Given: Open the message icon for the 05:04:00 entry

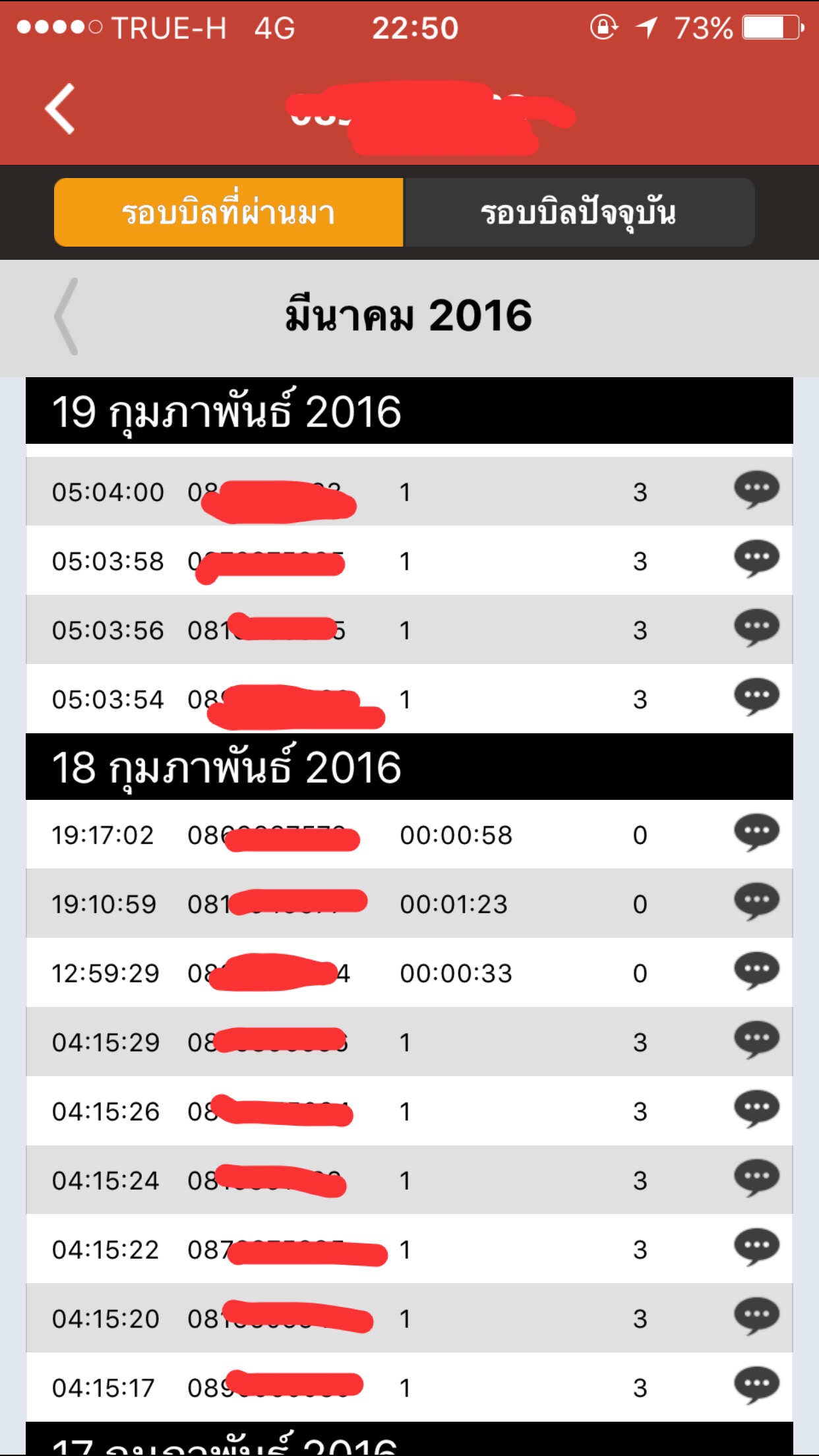Looking at the screenshot, I should 756,490.
